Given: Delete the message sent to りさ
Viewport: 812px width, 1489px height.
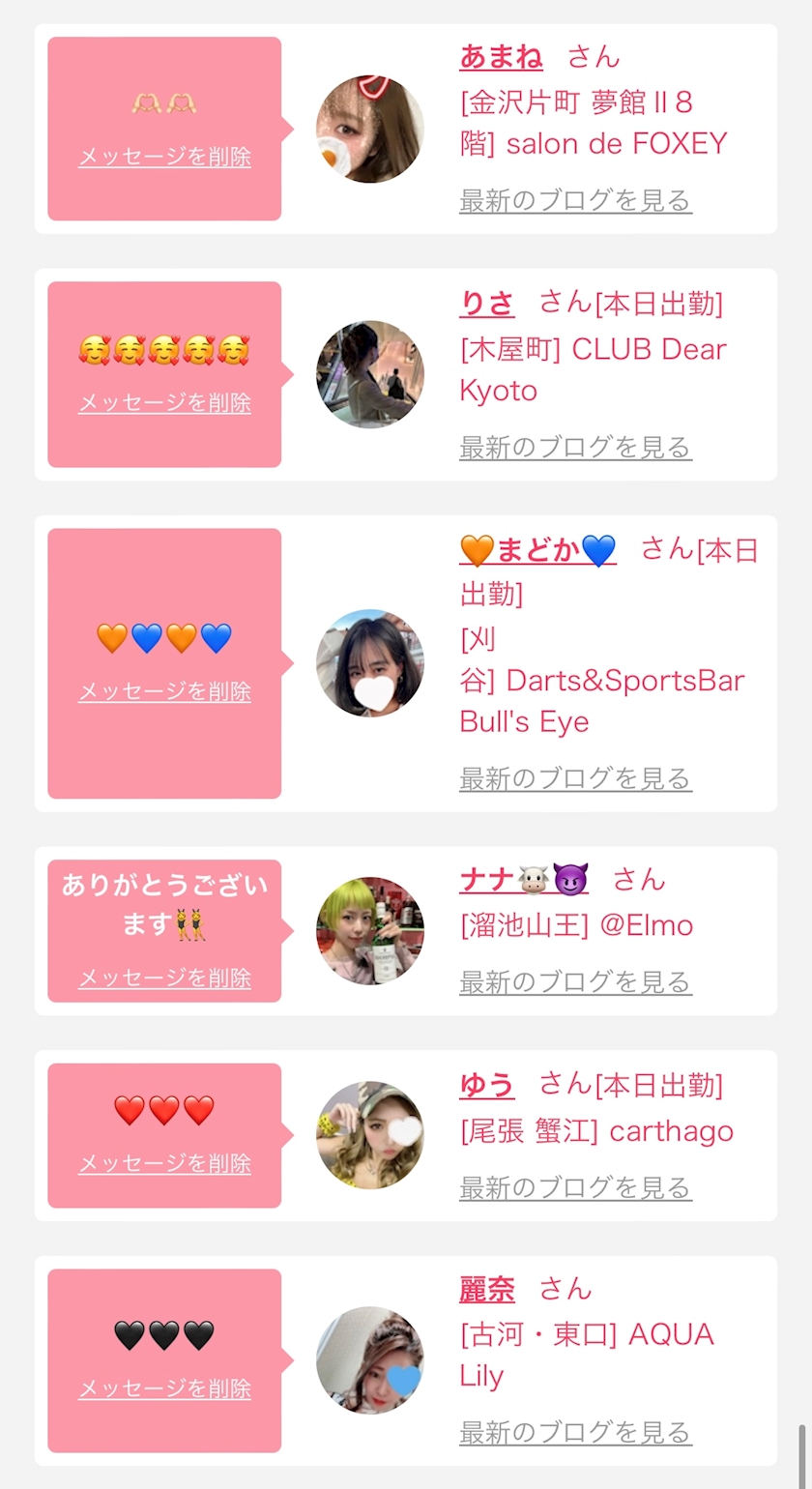Looking at the screenshot, I should click(164, 402).
